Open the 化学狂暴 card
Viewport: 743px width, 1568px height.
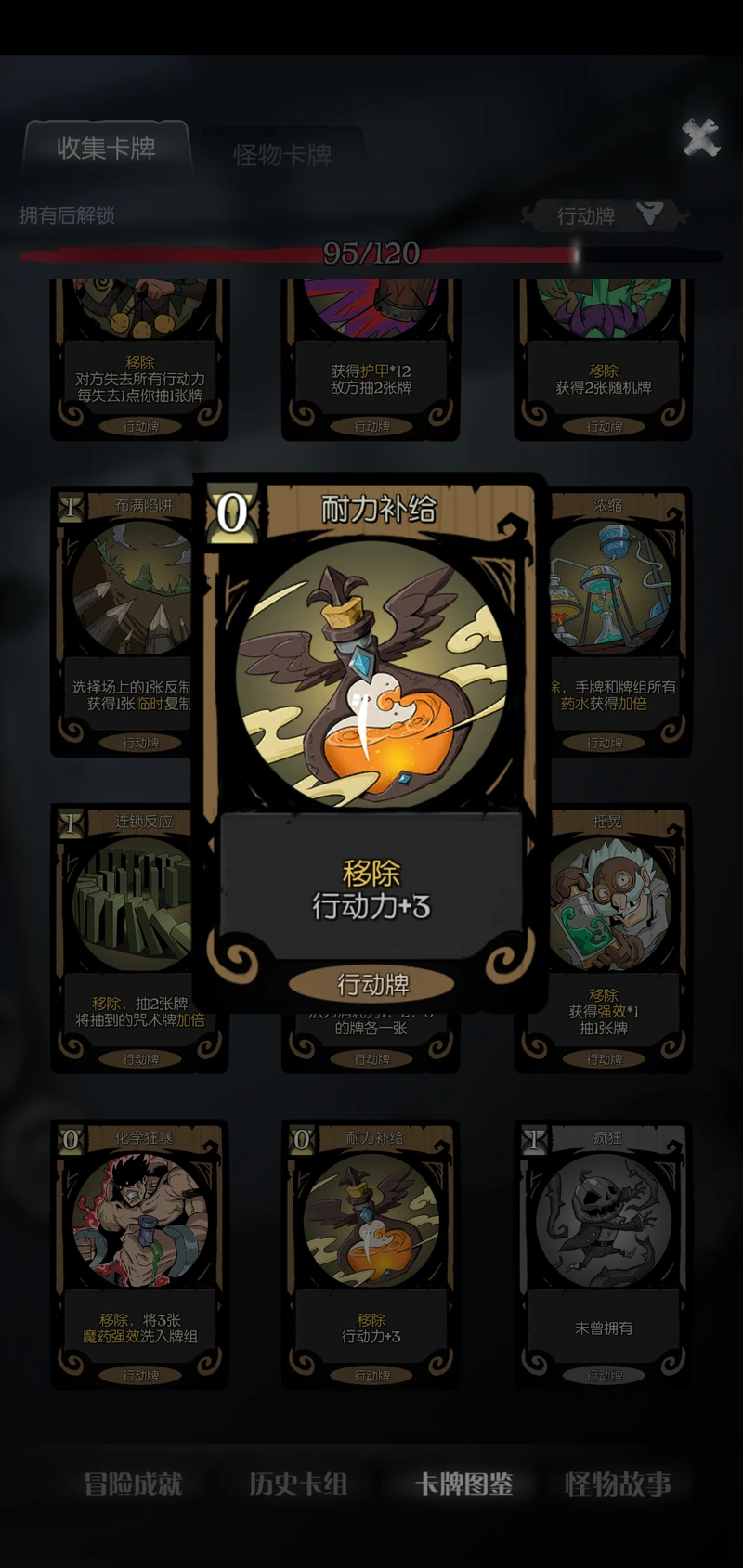point(139,1253)
